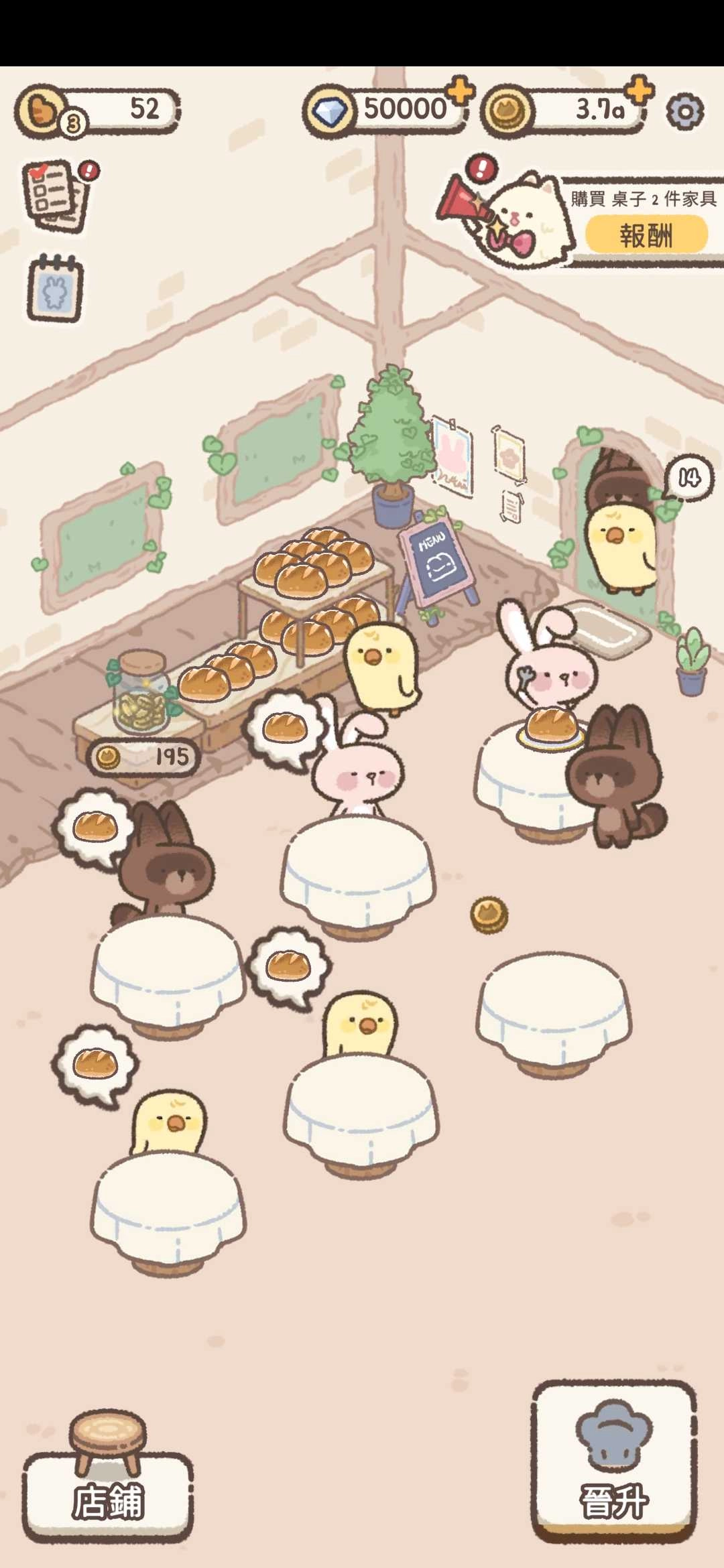
Task: Add more coins with plus icon
Action: tap(640, 90)
